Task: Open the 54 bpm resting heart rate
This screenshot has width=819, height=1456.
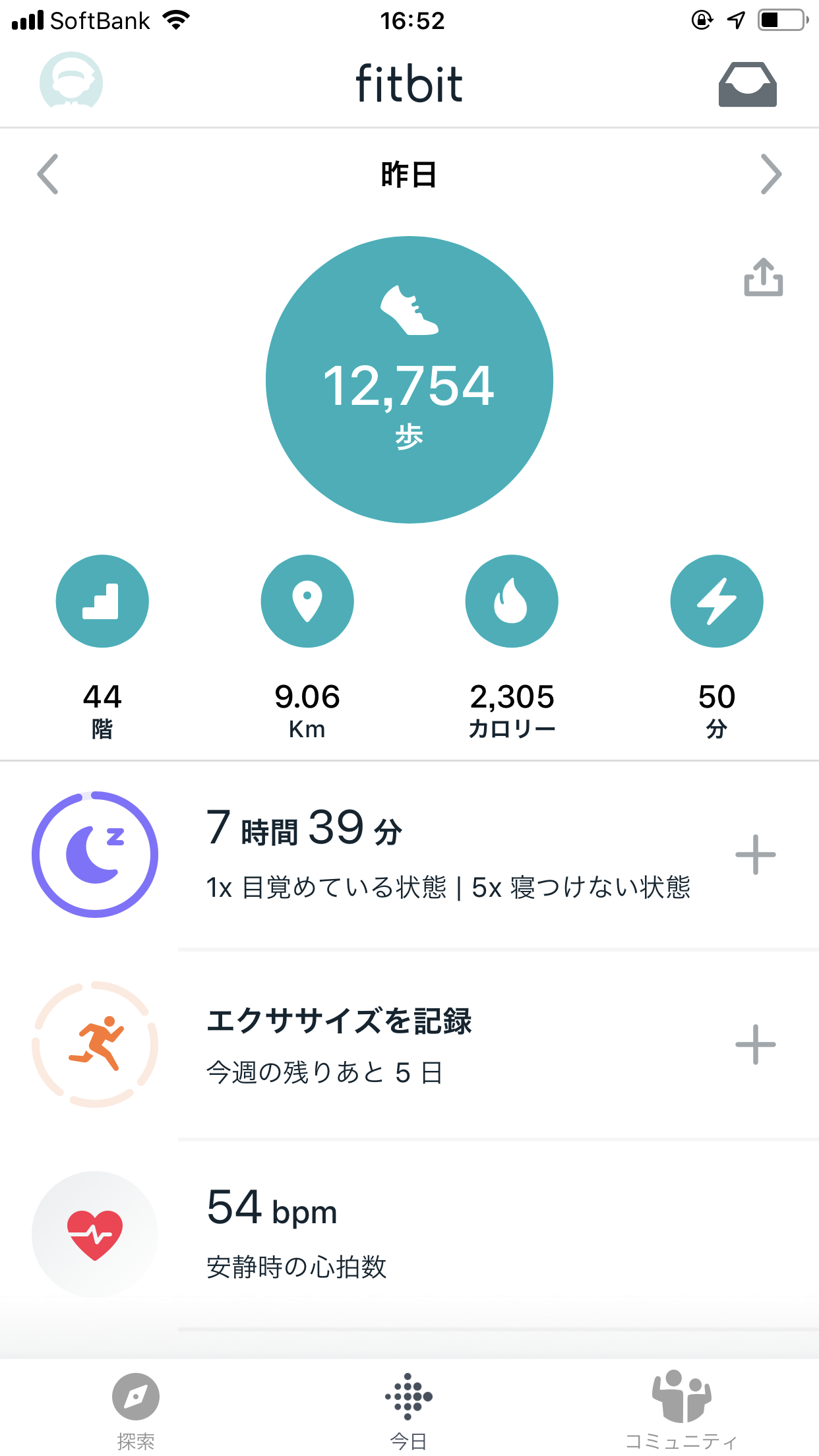Action: [396, 1234]
